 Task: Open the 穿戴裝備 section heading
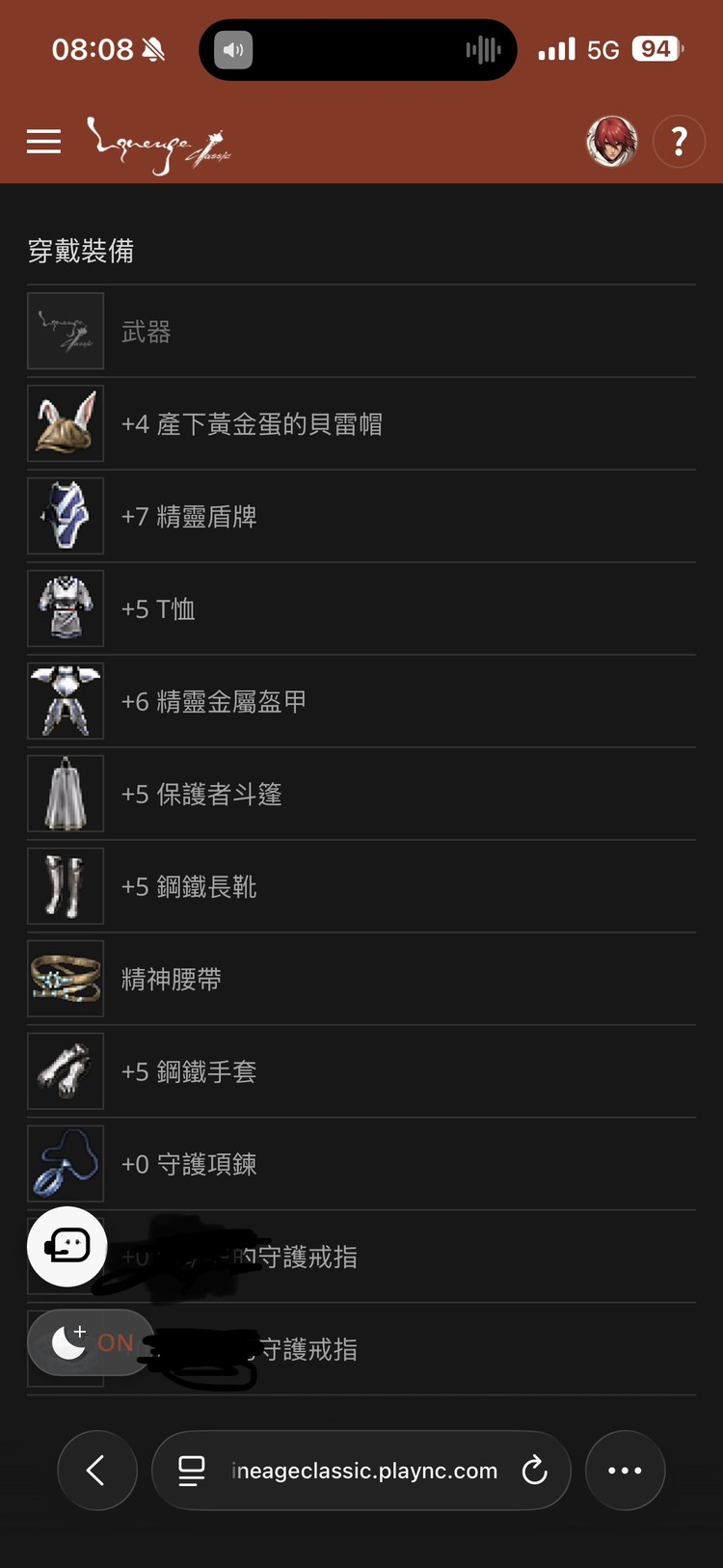tap(81, 252)
